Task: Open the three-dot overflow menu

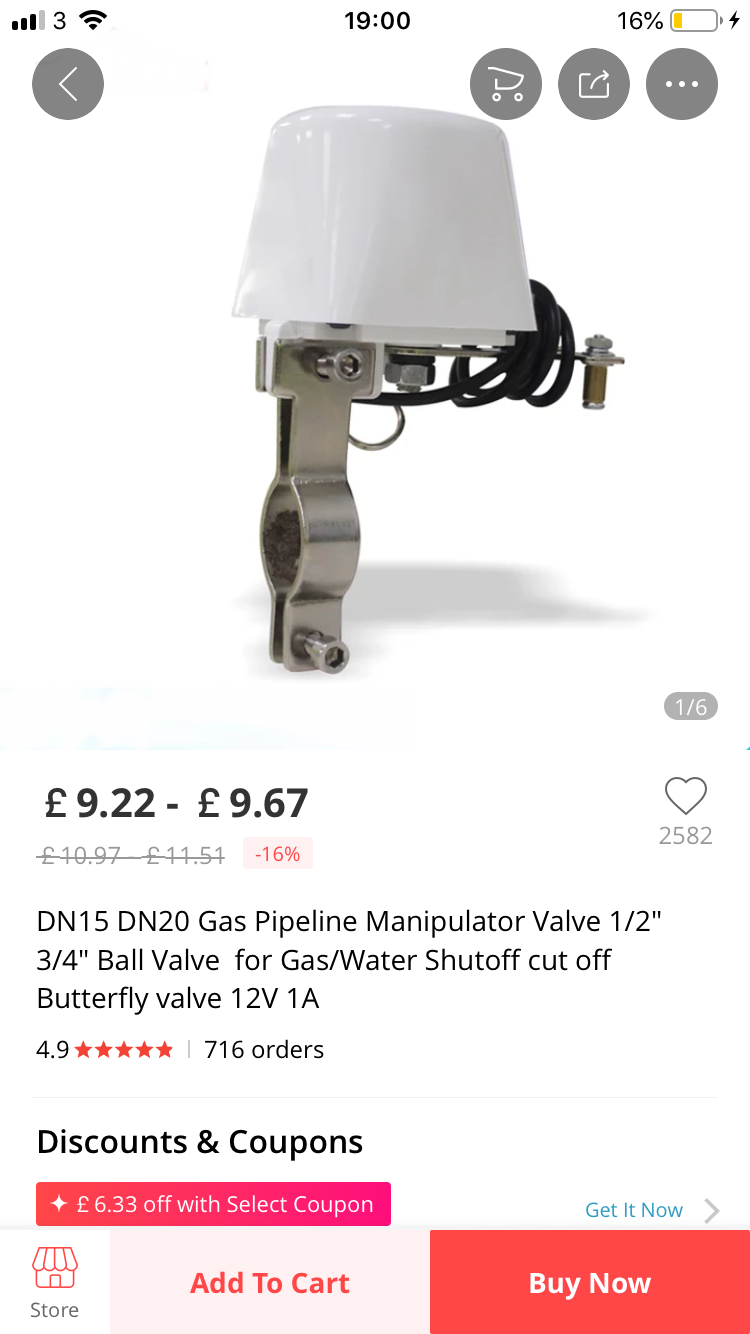Action: tap(682, 84)
